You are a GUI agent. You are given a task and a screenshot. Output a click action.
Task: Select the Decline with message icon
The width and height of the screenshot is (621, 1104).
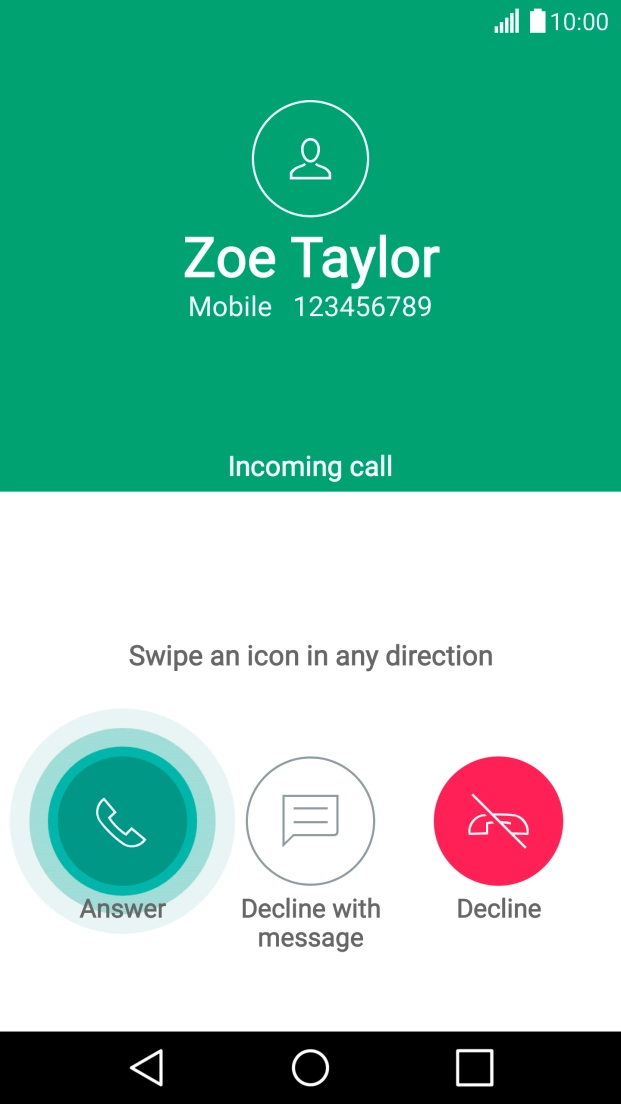tap(310, 821)
